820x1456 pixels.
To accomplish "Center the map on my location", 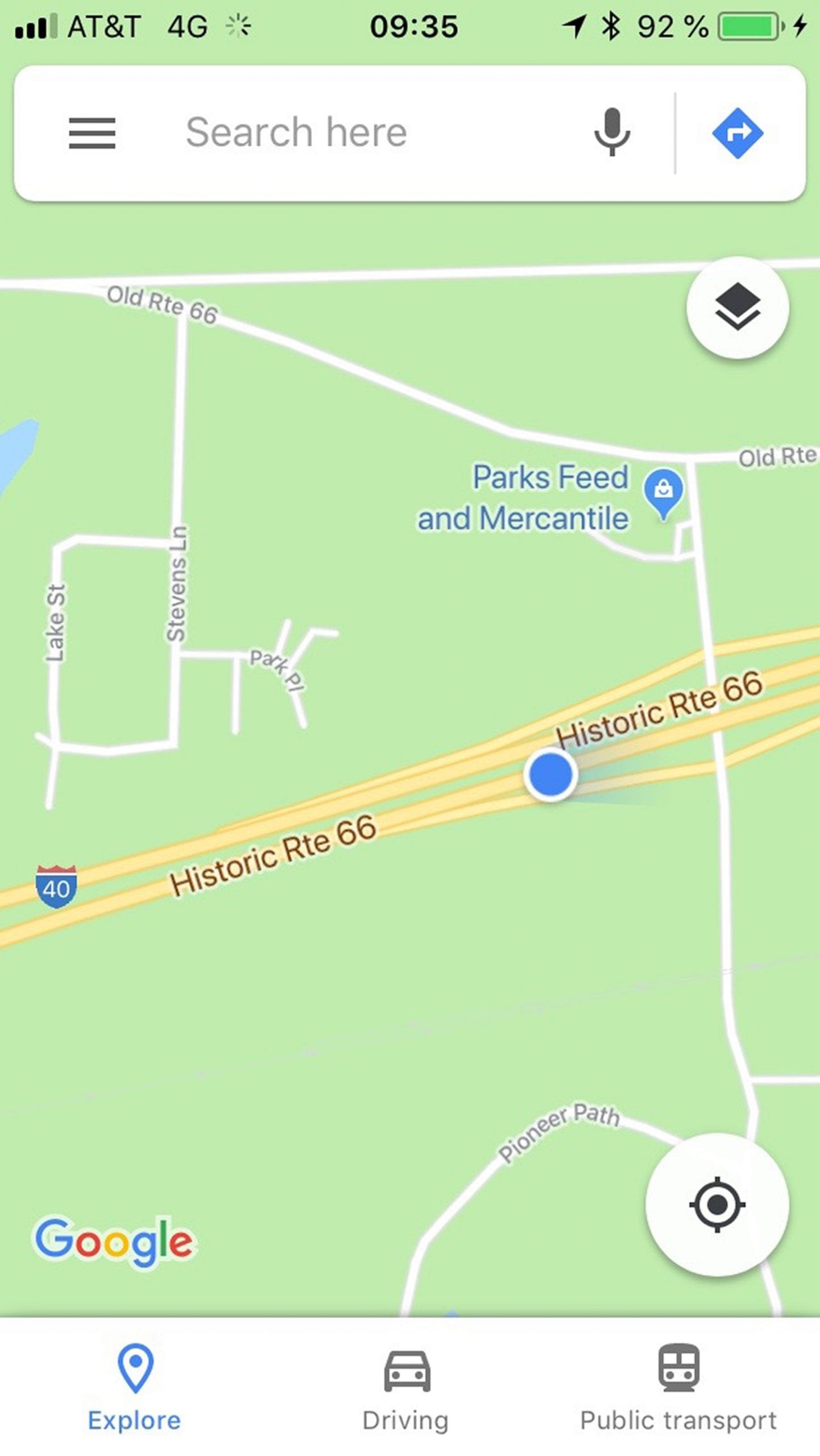I will pyautogui.click(x=717, y=1204).
